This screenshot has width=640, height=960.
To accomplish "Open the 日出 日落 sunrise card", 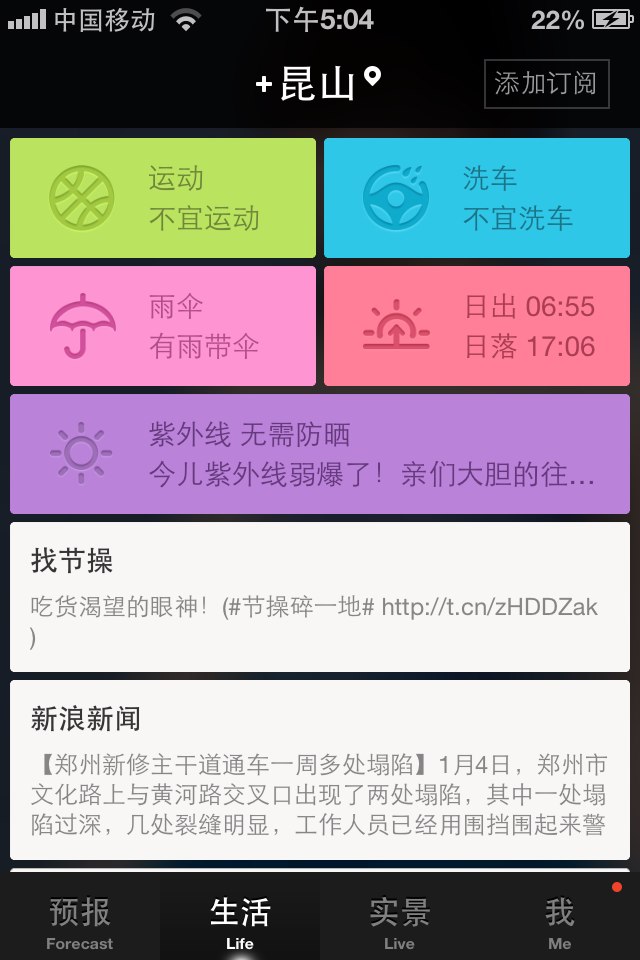I will [477, 326].
